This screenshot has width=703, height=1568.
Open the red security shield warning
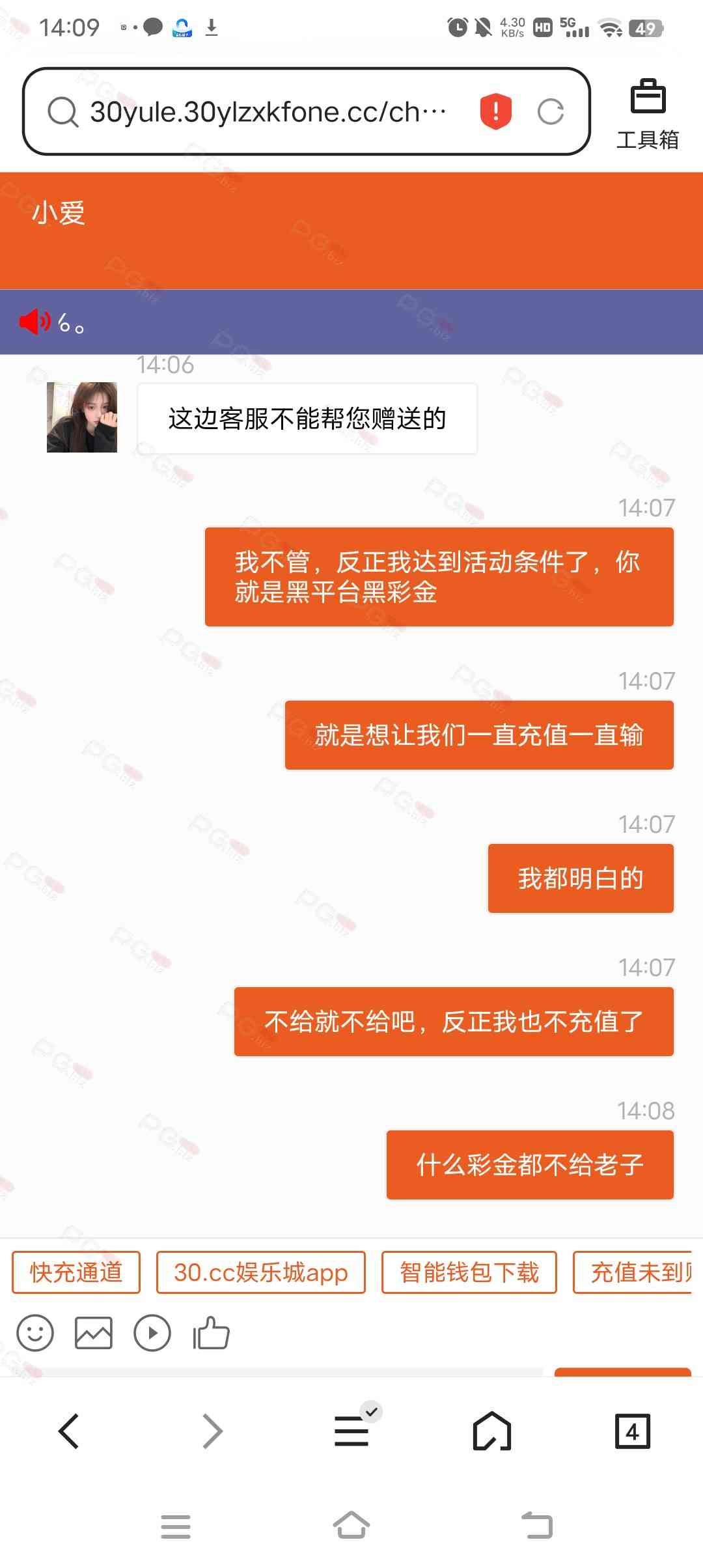[x=495, y=111]
